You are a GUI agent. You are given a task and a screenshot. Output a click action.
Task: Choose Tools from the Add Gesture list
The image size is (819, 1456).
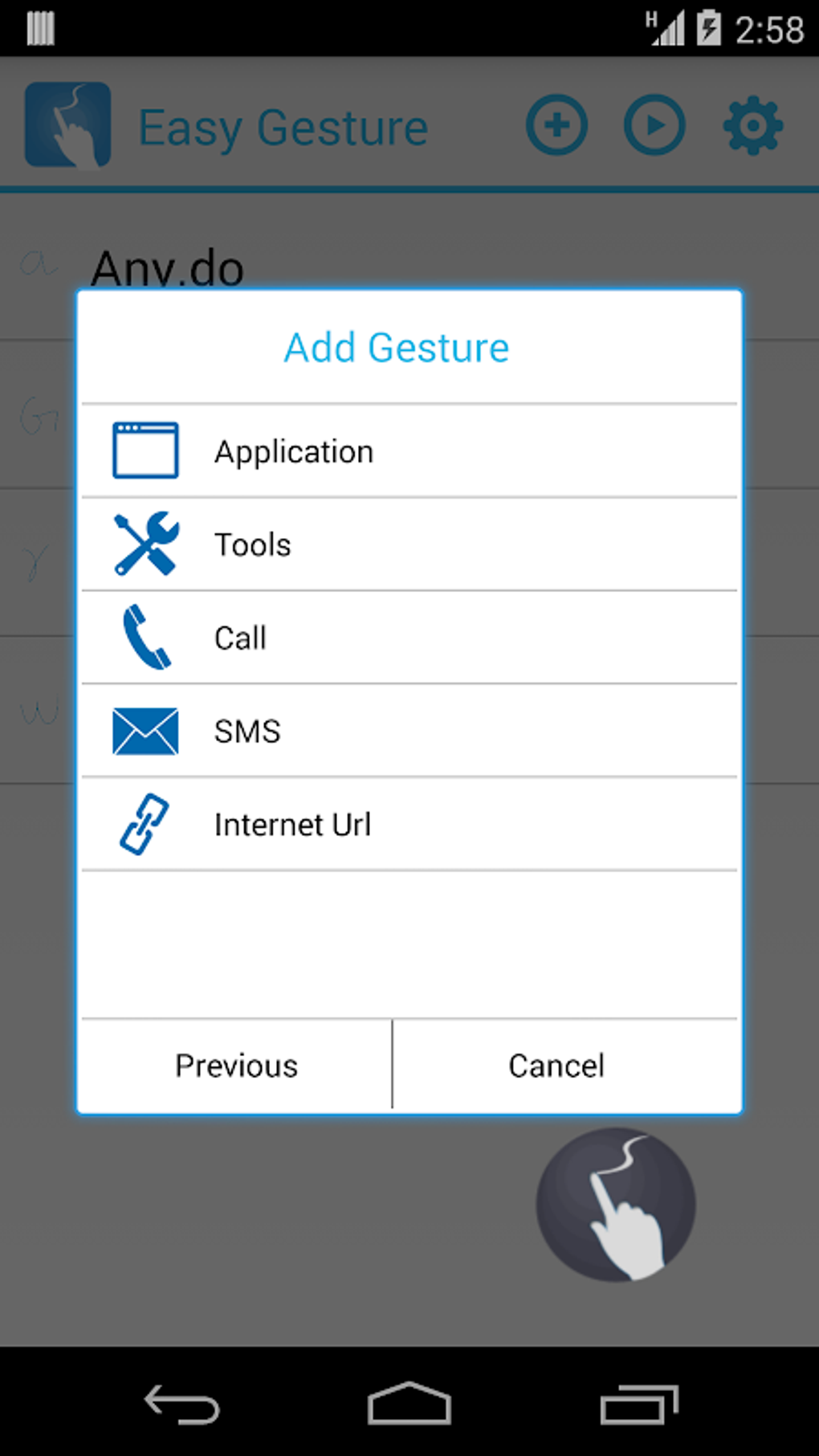click(x=409, y=544)
